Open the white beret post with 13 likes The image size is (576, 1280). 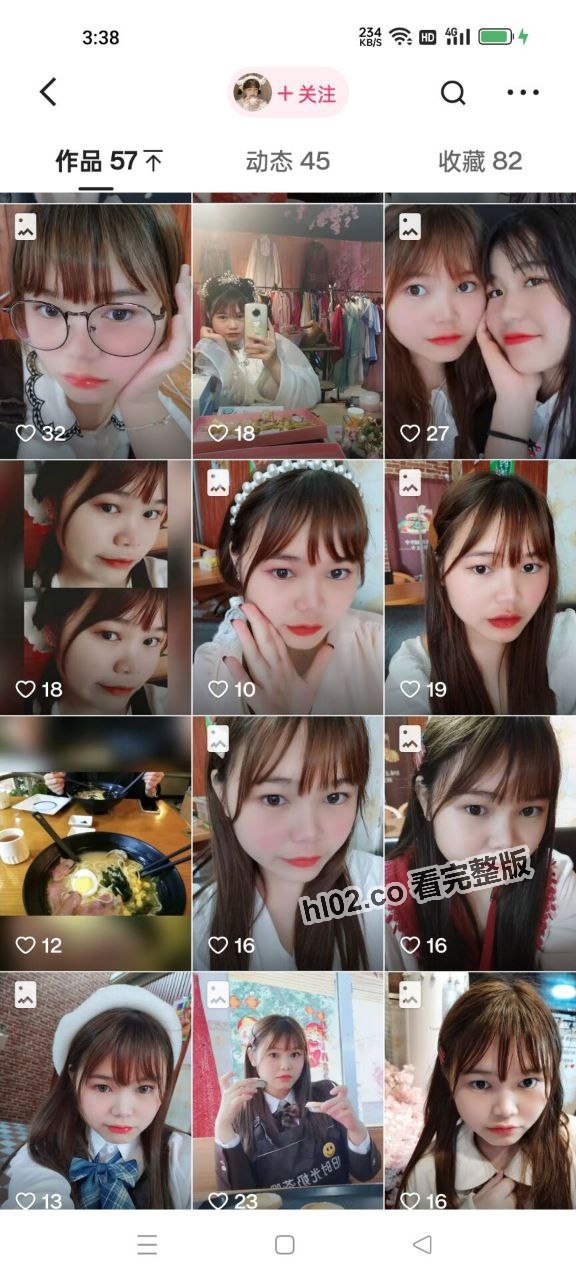click(96, 1091)
